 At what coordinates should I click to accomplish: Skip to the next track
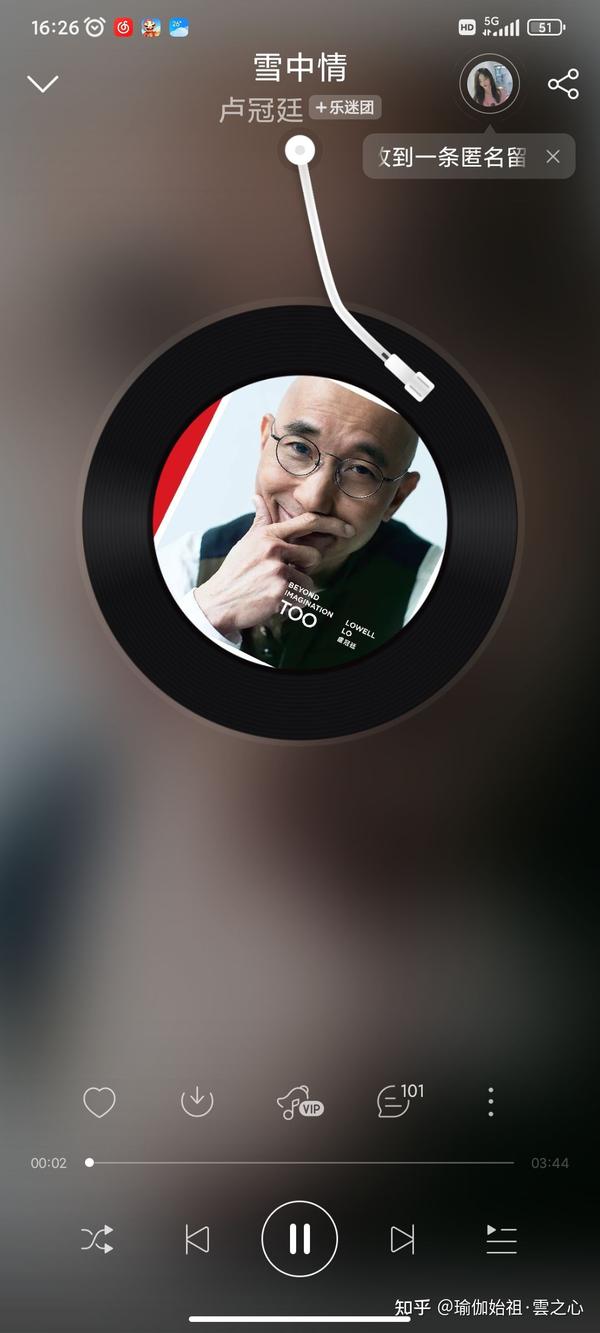click(x=402, y=1240)
